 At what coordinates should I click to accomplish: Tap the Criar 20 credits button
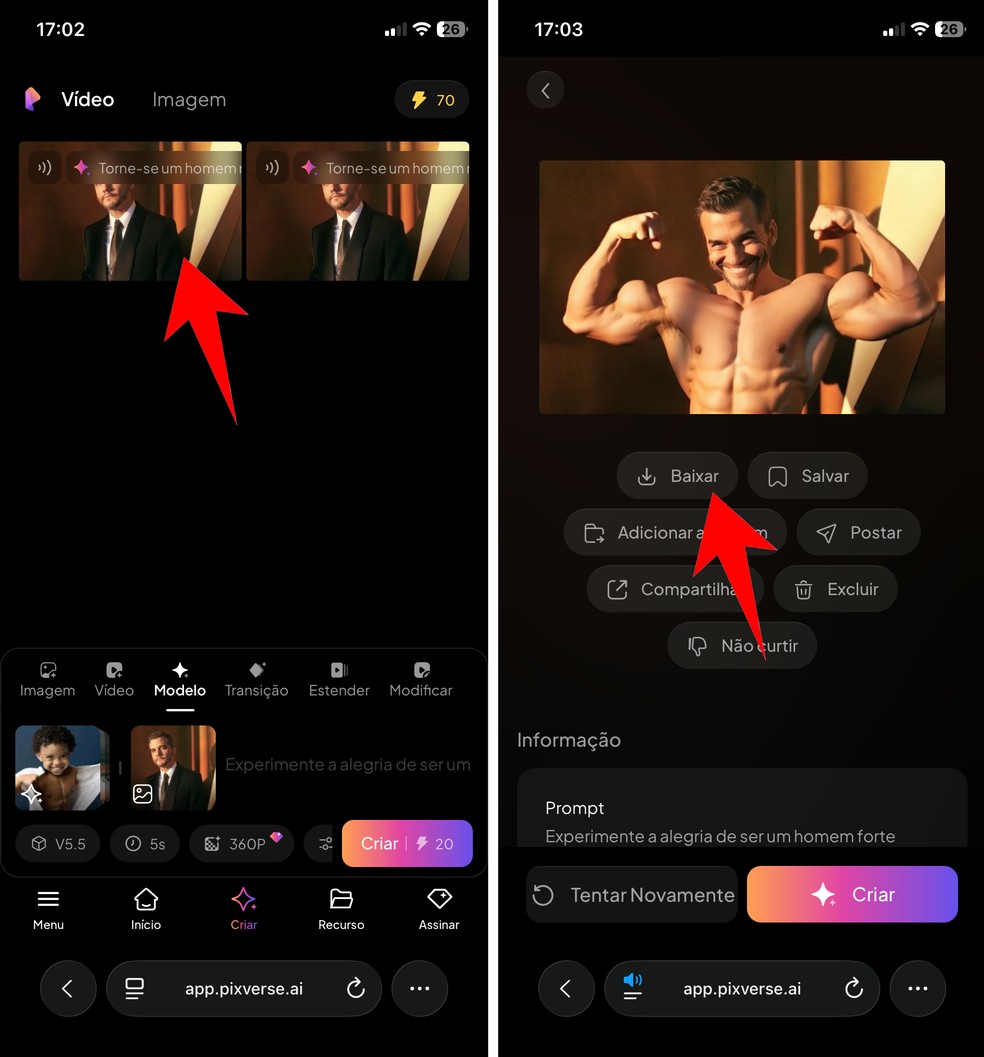pos(407,844)
